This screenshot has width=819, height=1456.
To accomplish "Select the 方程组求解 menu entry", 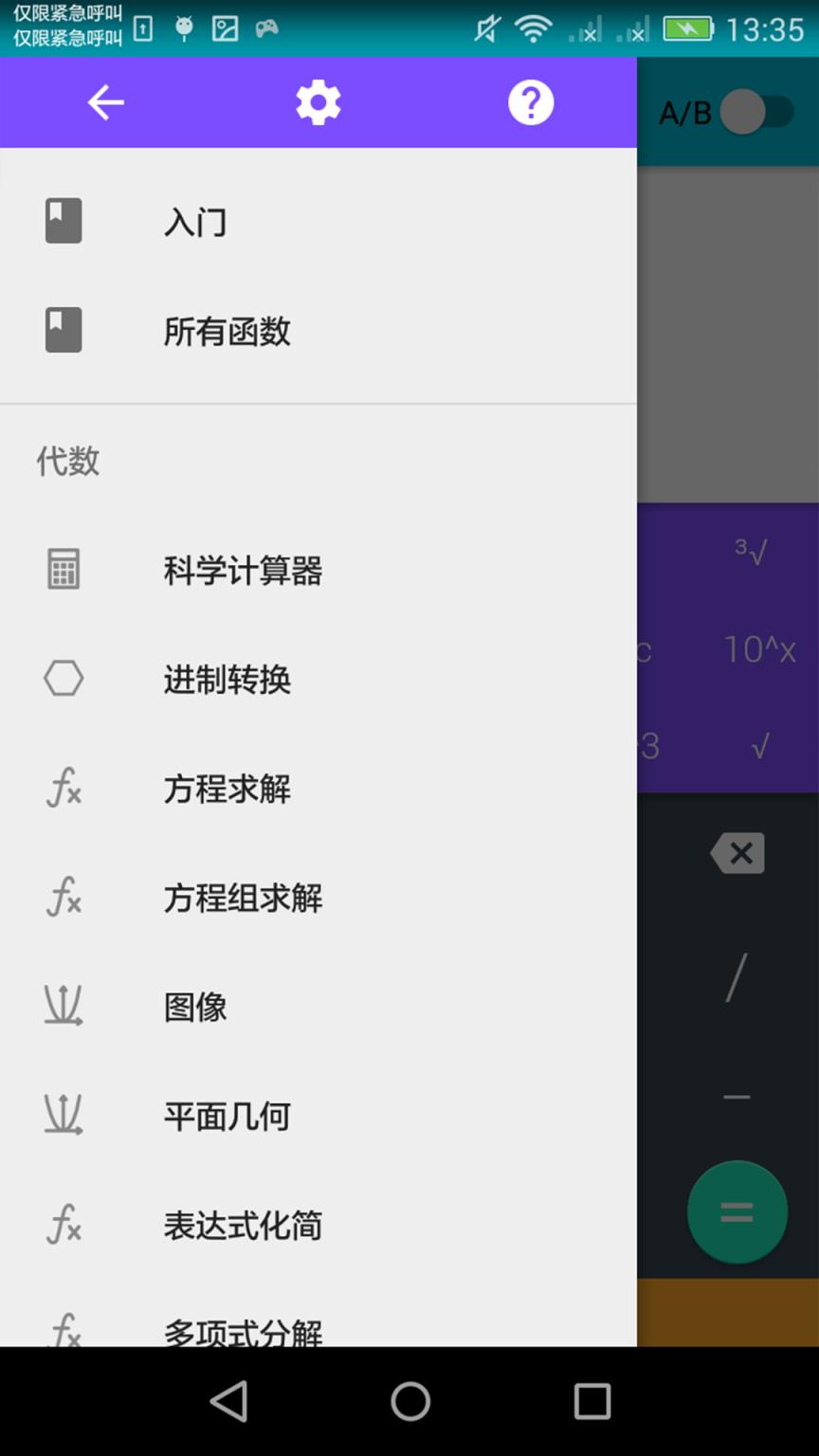I will 242,898.
